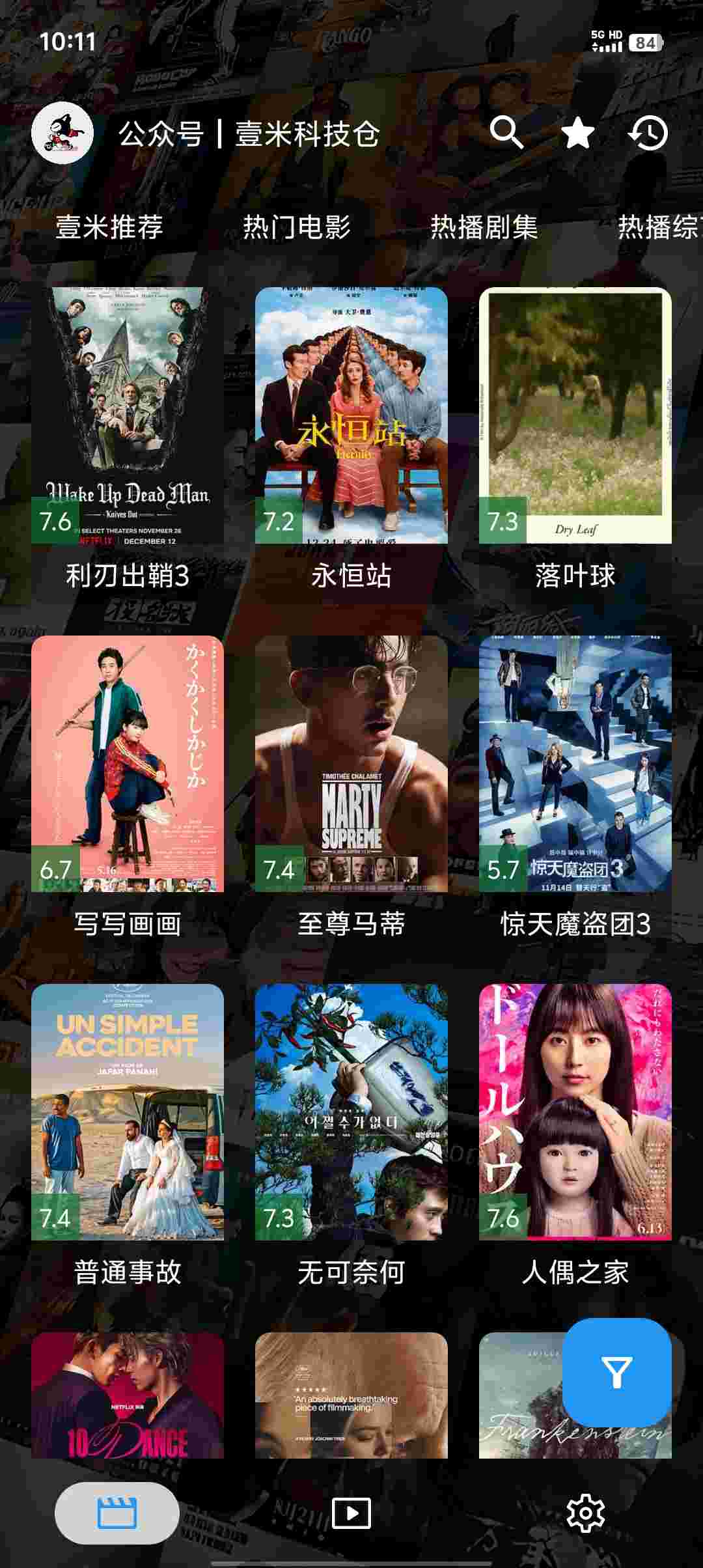
Task: Tap the blue filter floating button
Action: (616, 1373)
